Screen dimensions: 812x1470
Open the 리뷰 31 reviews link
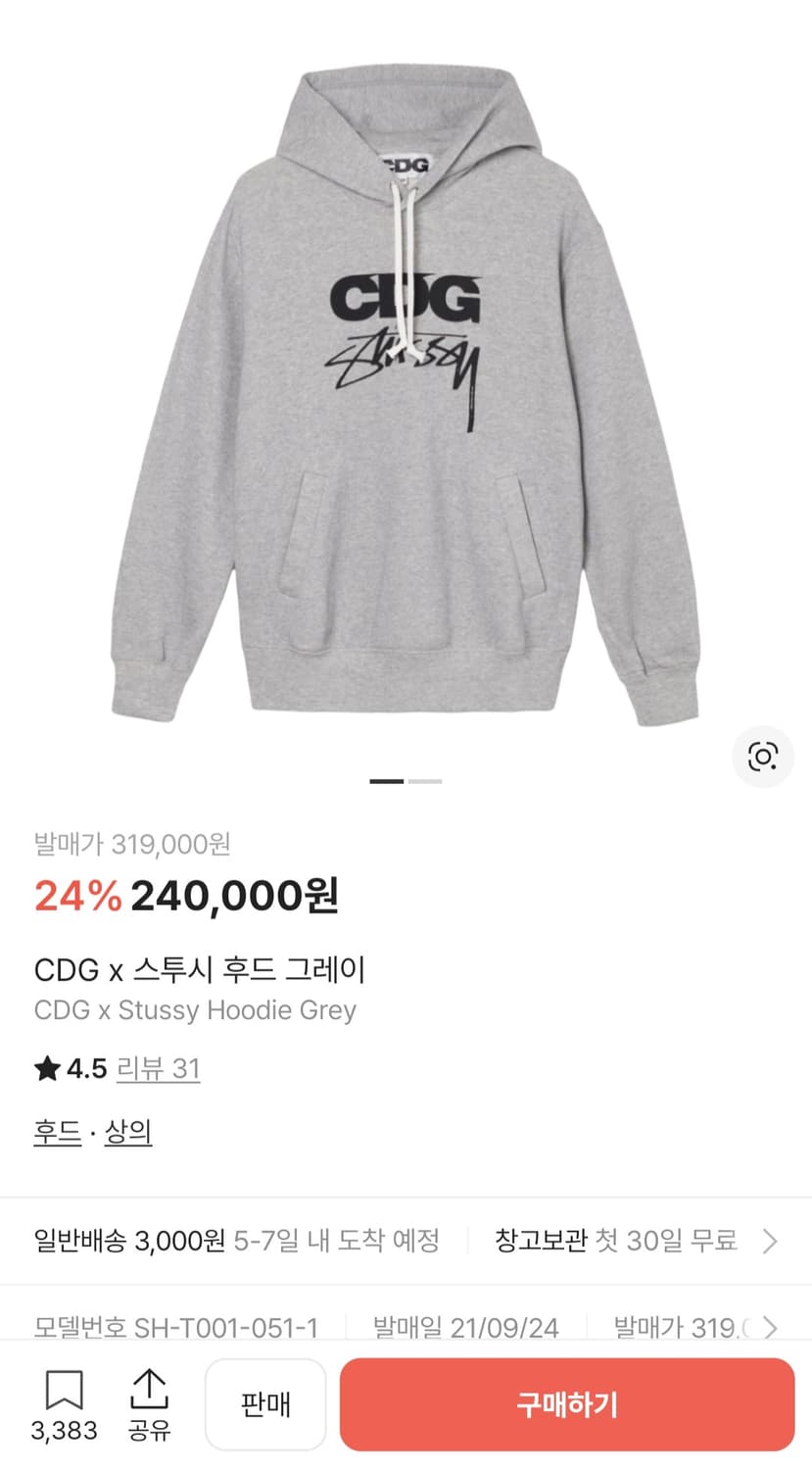(x=159, y=1070)
